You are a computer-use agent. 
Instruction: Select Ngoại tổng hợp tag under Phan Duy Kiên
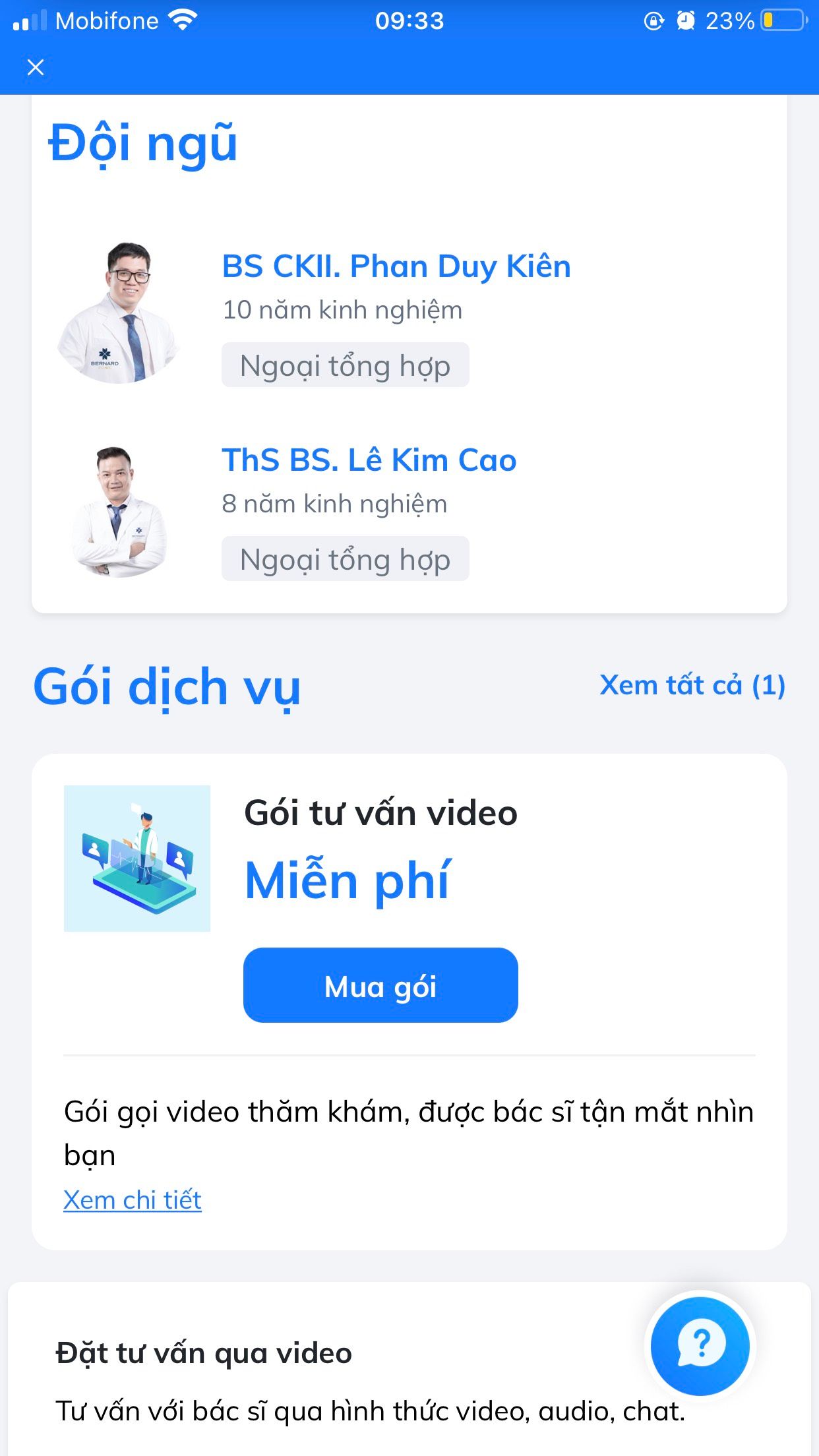[x=345, y=365]
